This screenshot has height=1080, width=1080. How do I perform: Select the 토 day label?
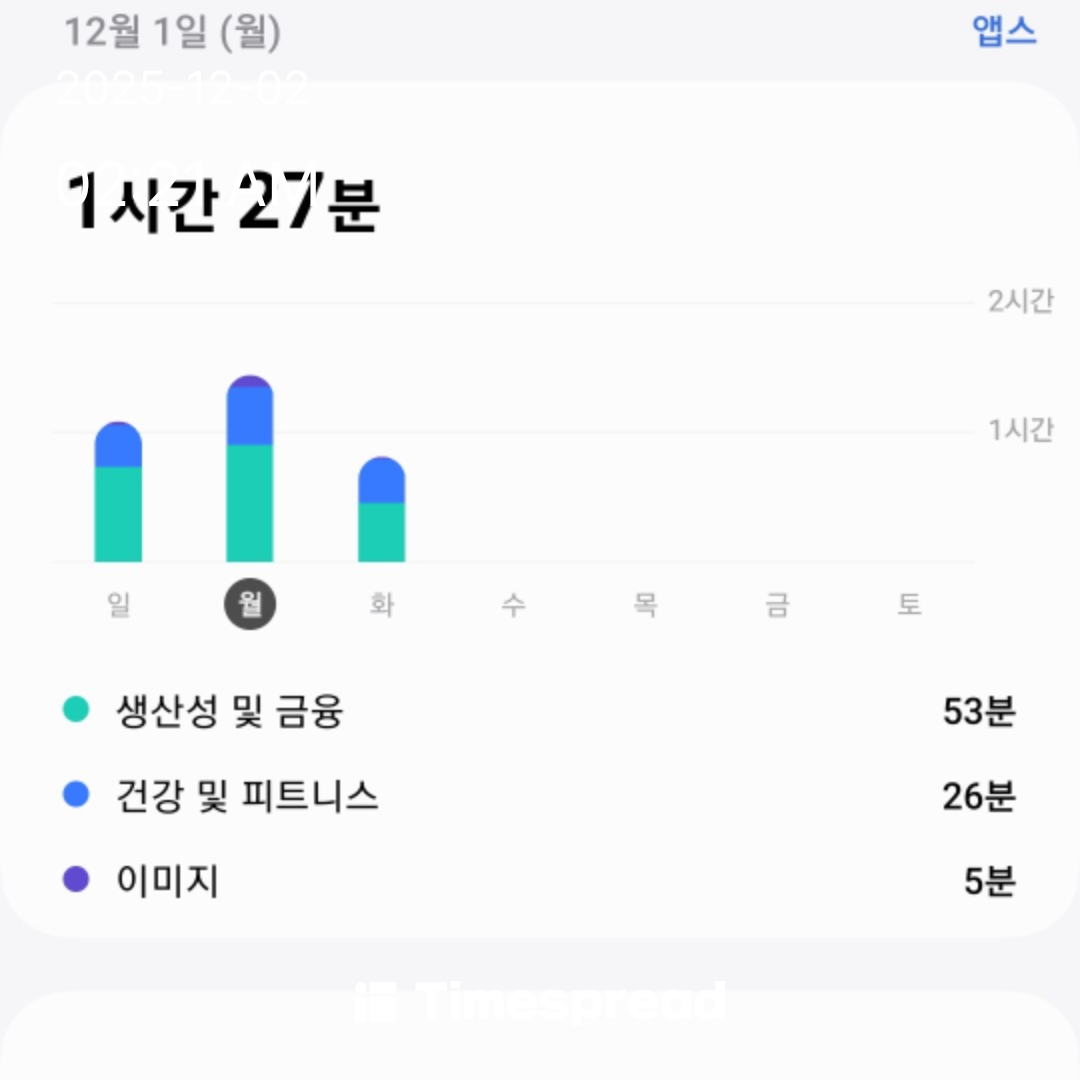point(909,605)
